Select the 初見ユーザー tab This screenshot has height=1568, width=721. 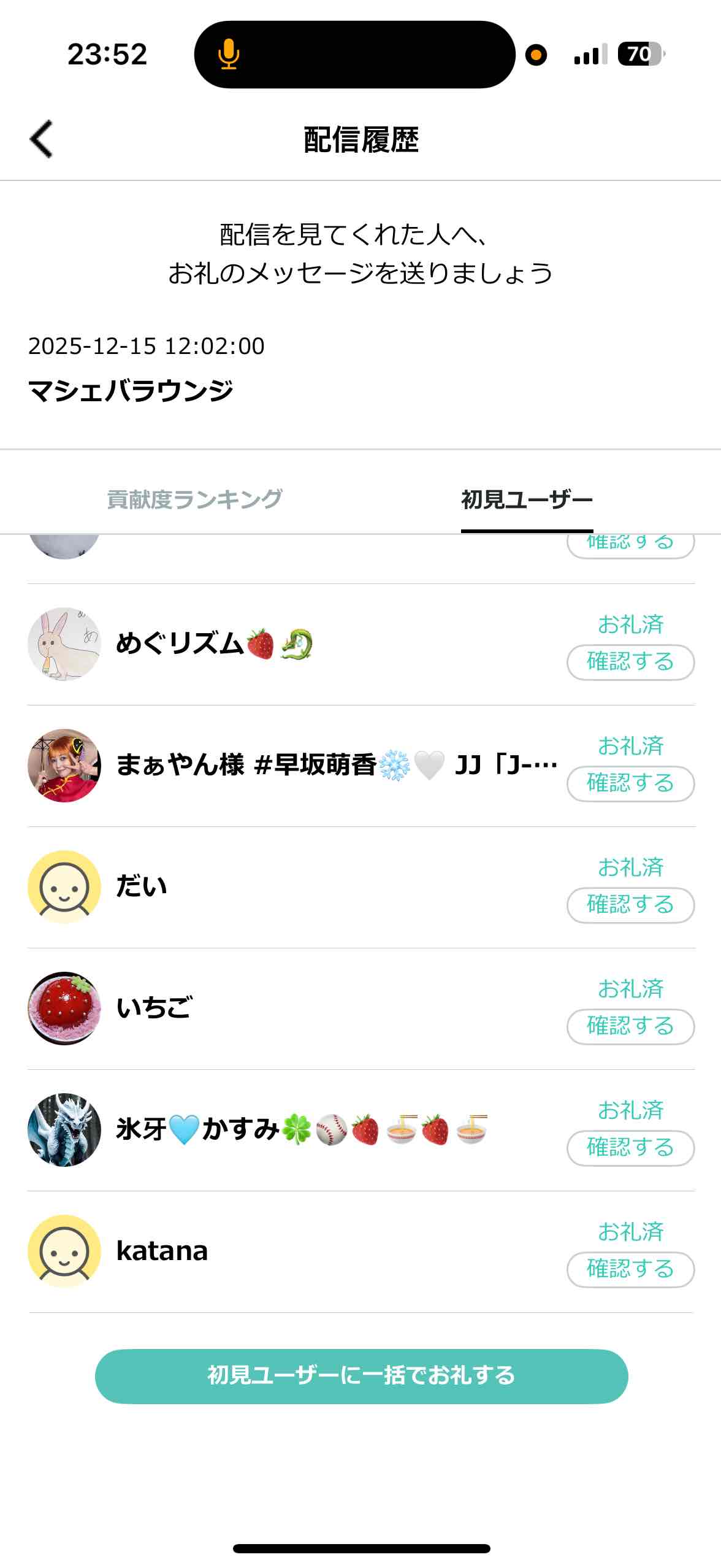click(x=527, y=499)
